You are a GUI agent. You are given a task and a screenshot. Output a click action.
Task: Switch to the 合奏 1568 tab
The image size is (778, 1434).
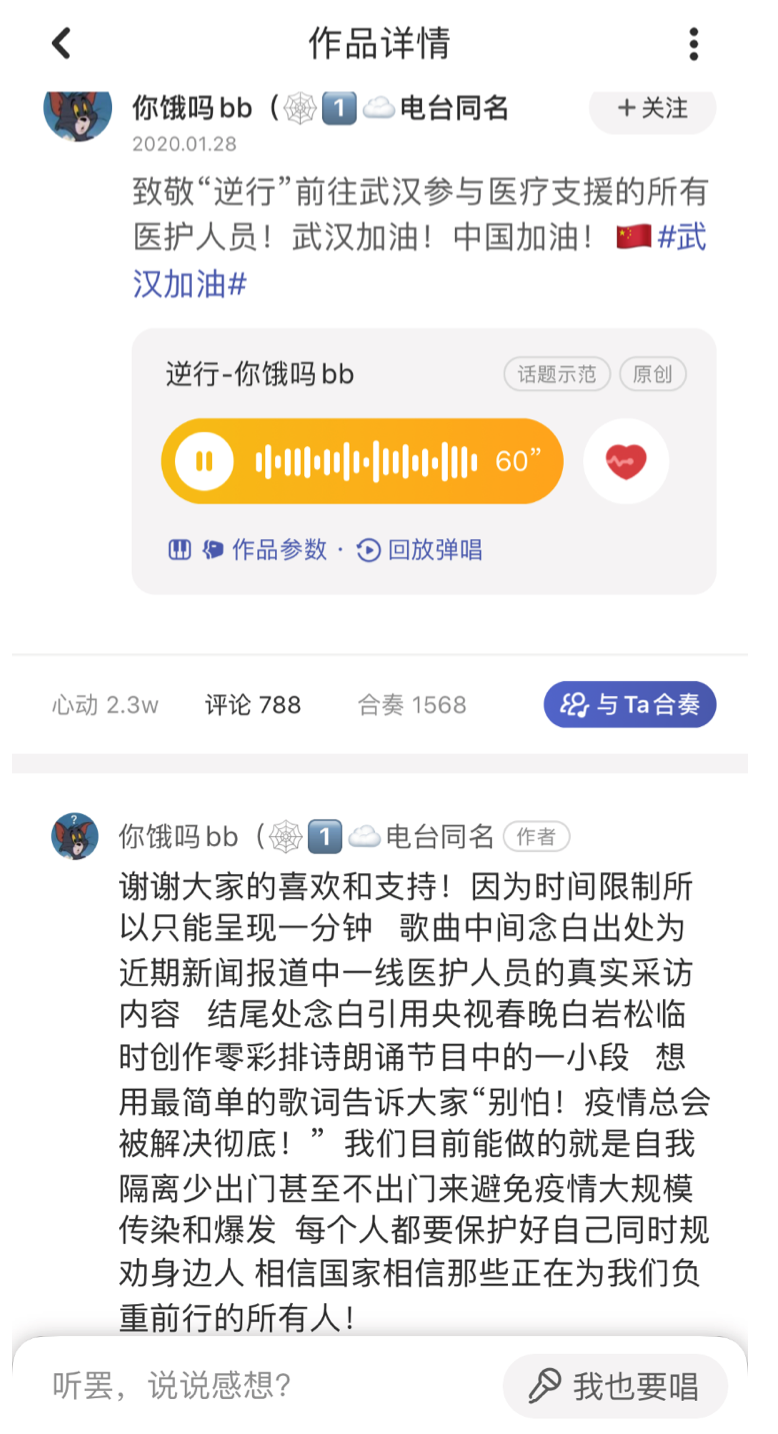[x=412, y=705]
